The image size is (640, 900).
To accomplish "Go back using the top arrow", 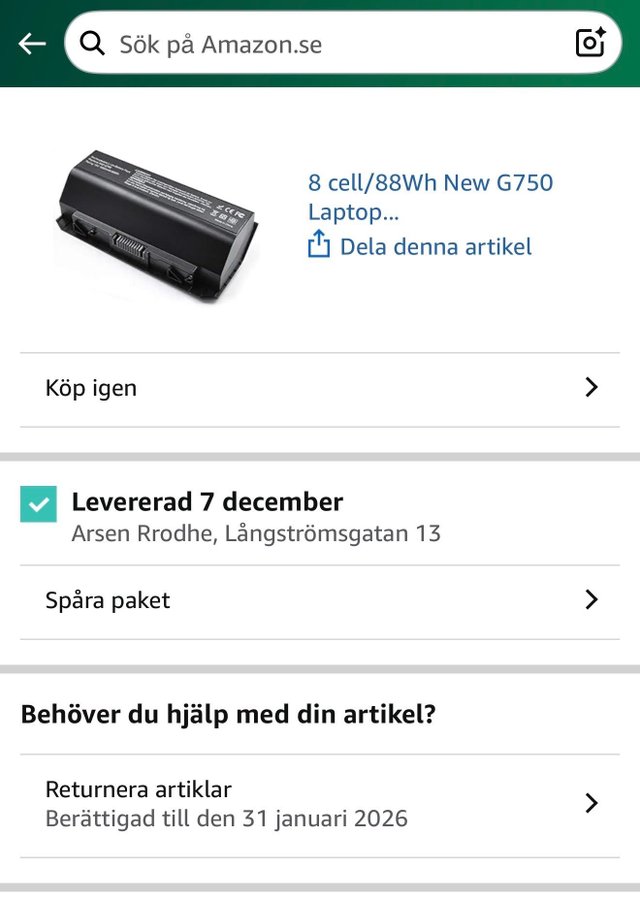I will tap(32, 44).
